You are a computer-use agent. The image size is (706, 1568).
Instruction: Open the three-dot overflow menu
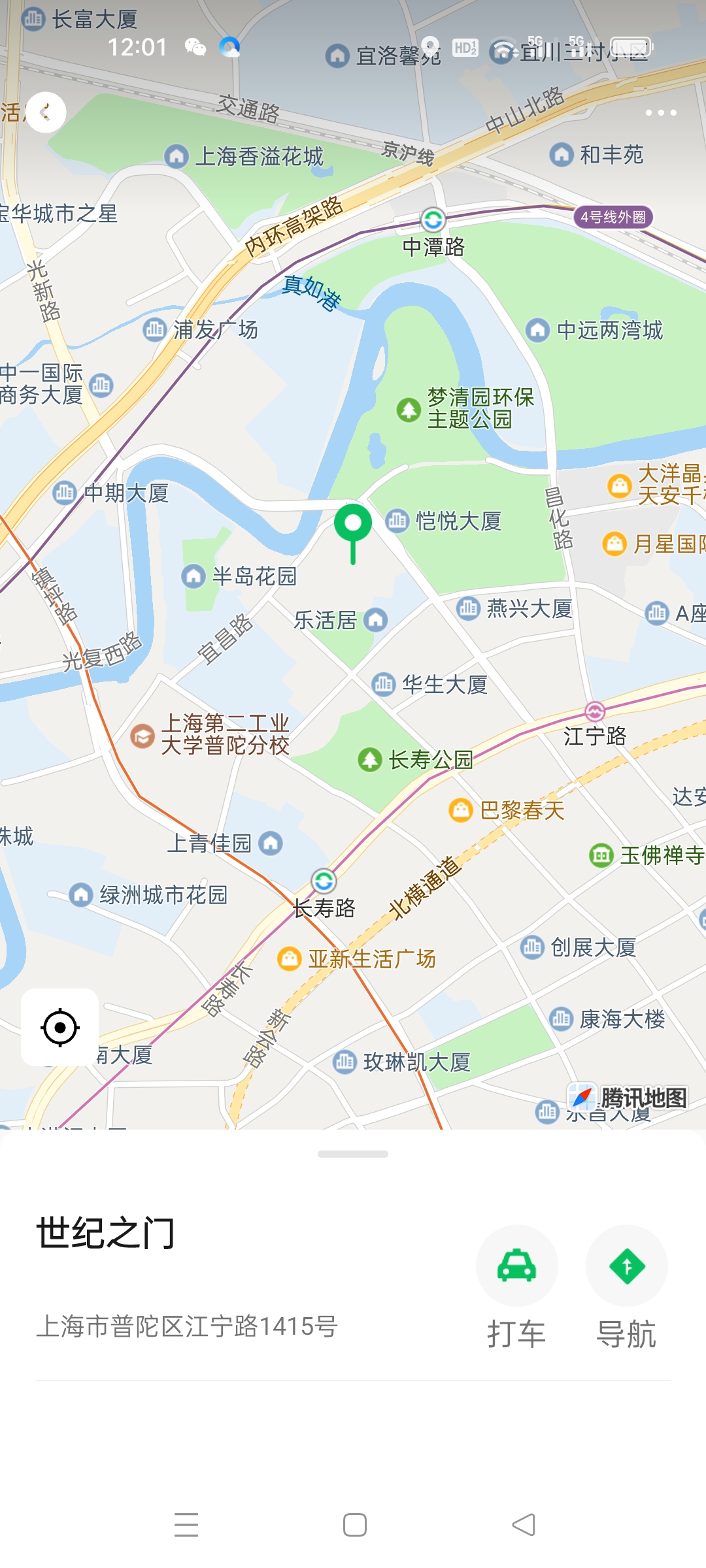point(660,112)
